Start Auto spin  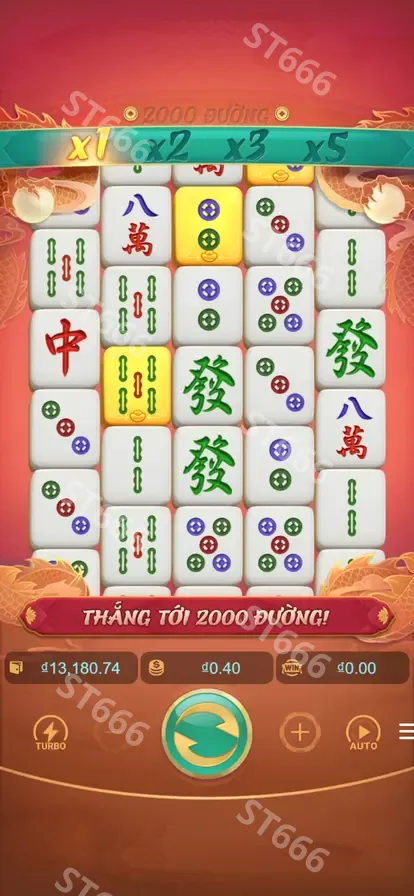tap(364, 733)
